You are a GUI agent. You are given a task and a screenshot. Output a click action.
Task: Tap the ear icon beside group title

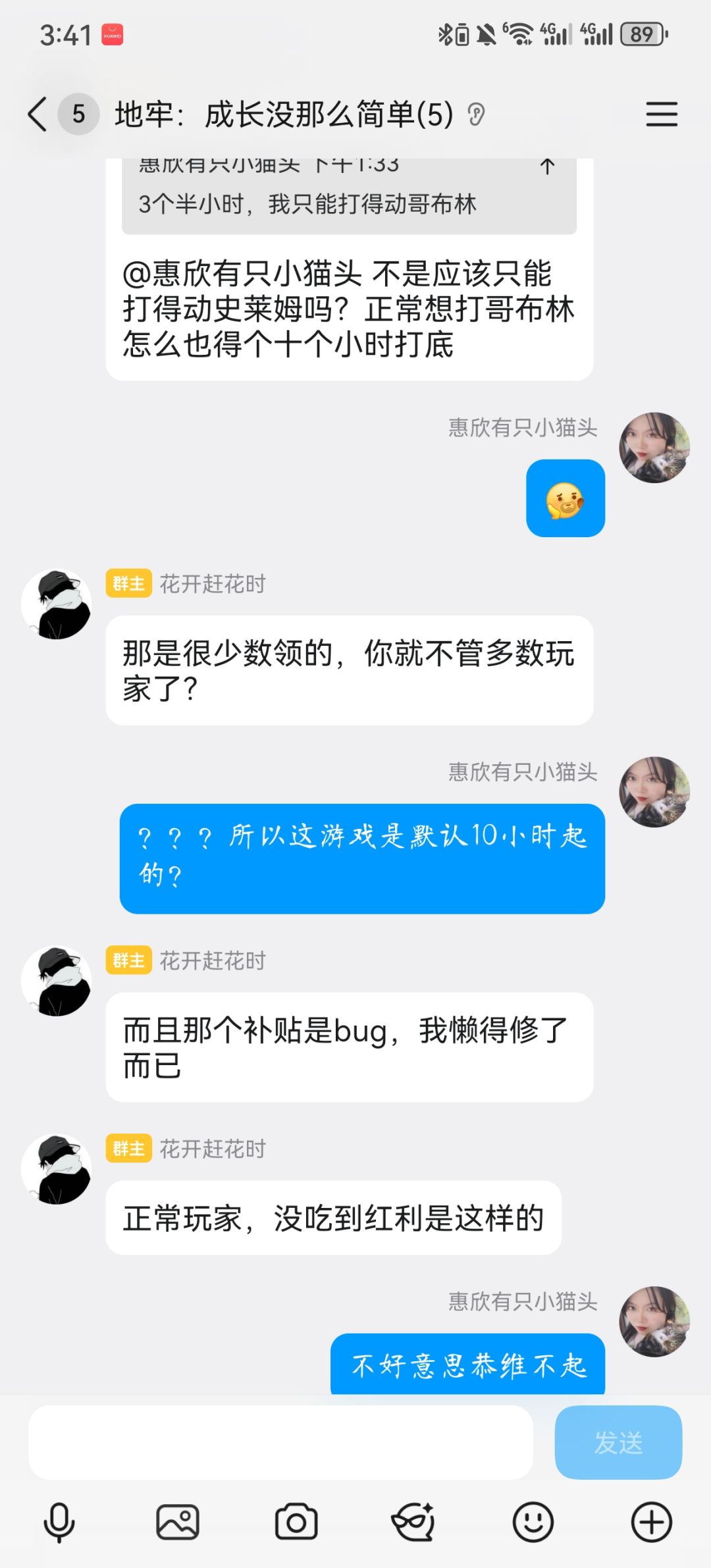point(476,115)
